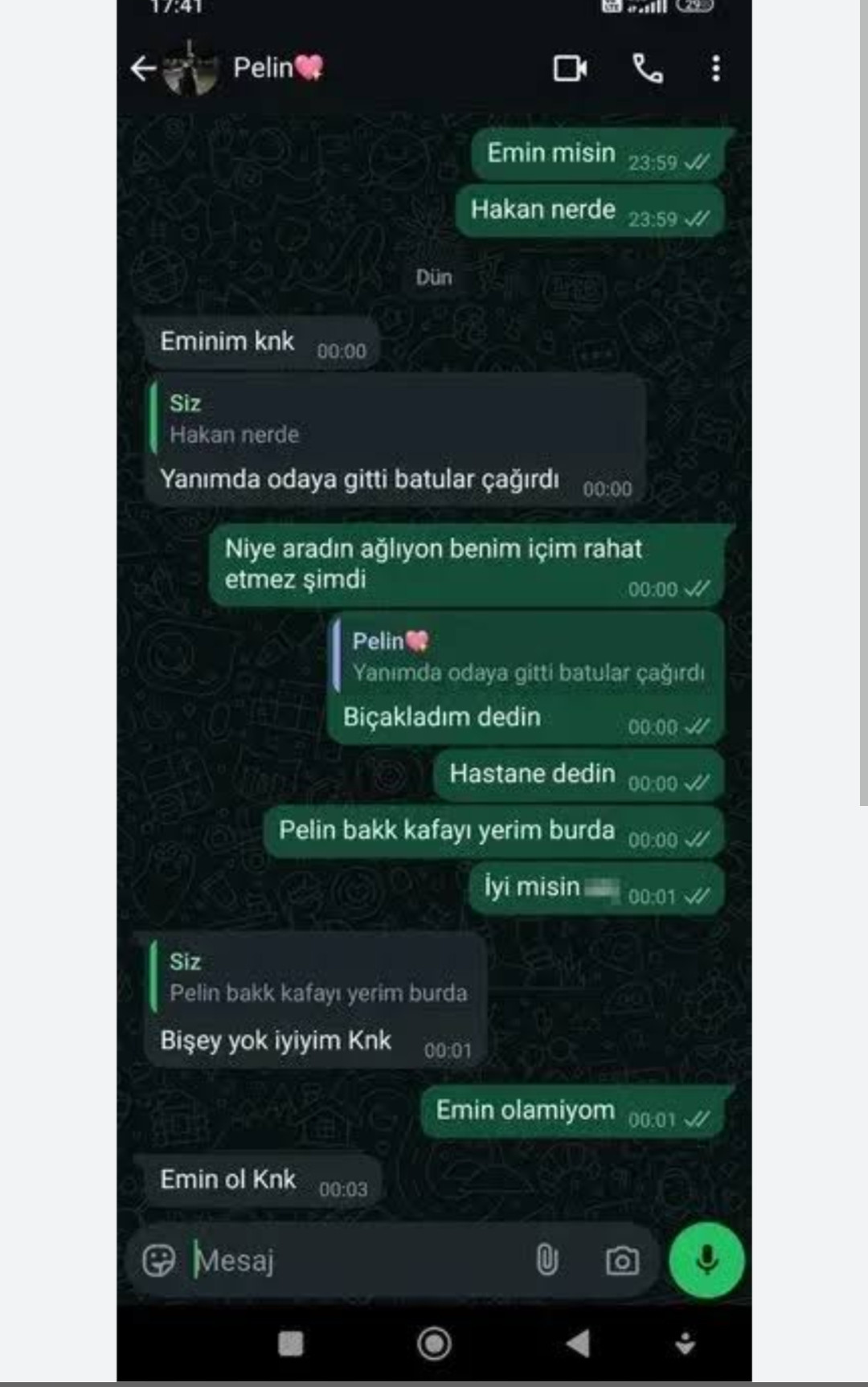This screenshot has height=1387, width=868.
Task: Tap the voice message microphone button
Action: pyautogui.click(x=706, y=1260)
